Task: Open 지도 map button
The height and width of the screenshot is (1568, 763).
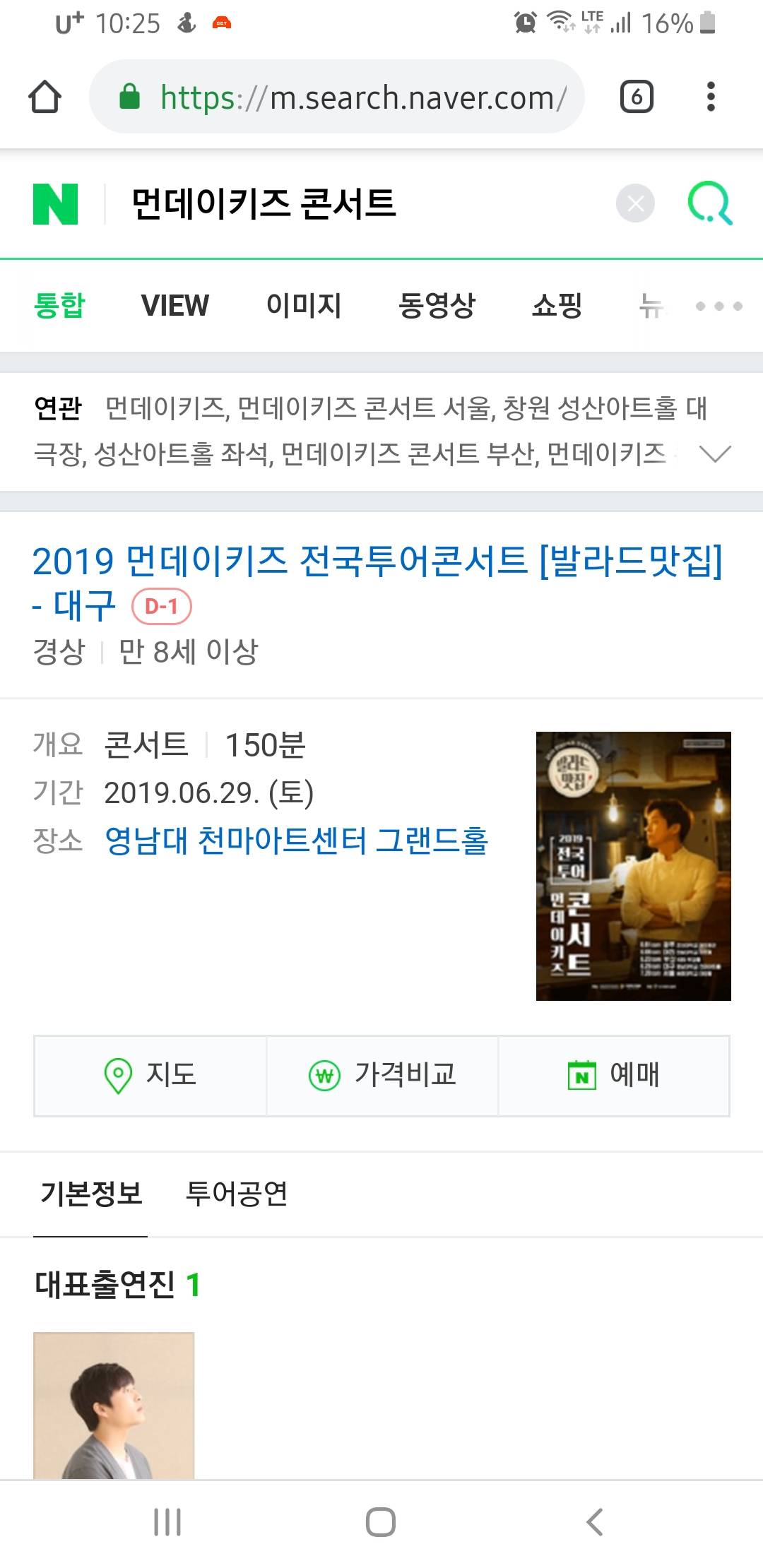Action: [x=150, y=1076]
